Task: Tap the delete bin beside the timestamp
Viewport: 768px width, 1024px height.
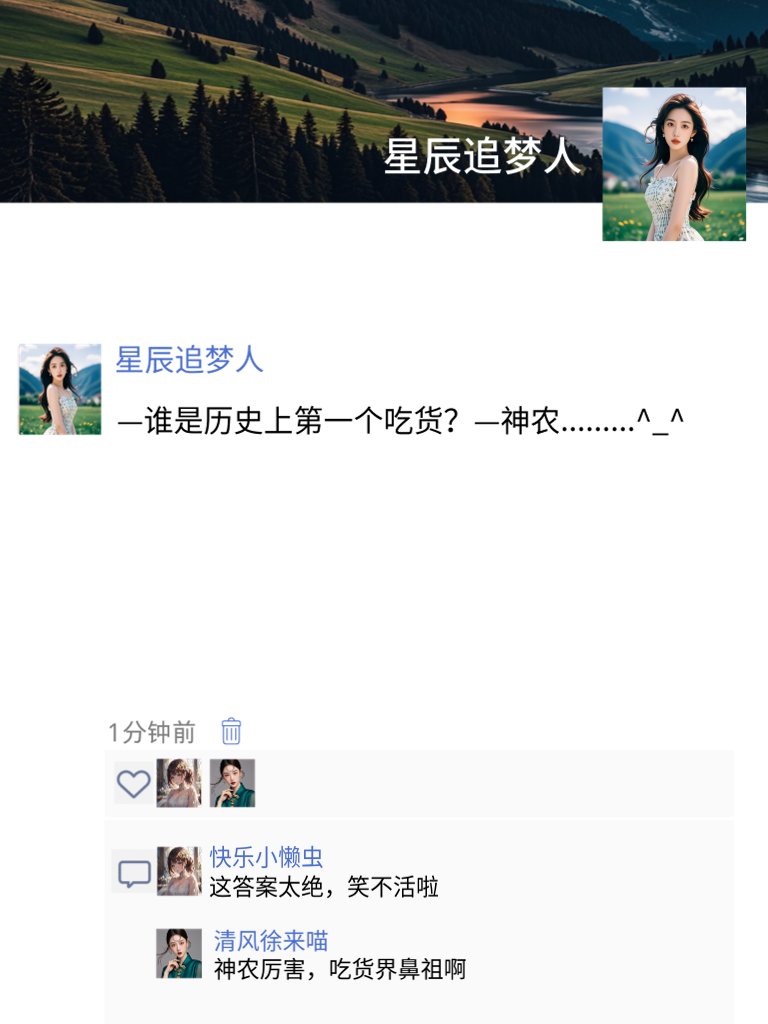Action: coord(229,731)
